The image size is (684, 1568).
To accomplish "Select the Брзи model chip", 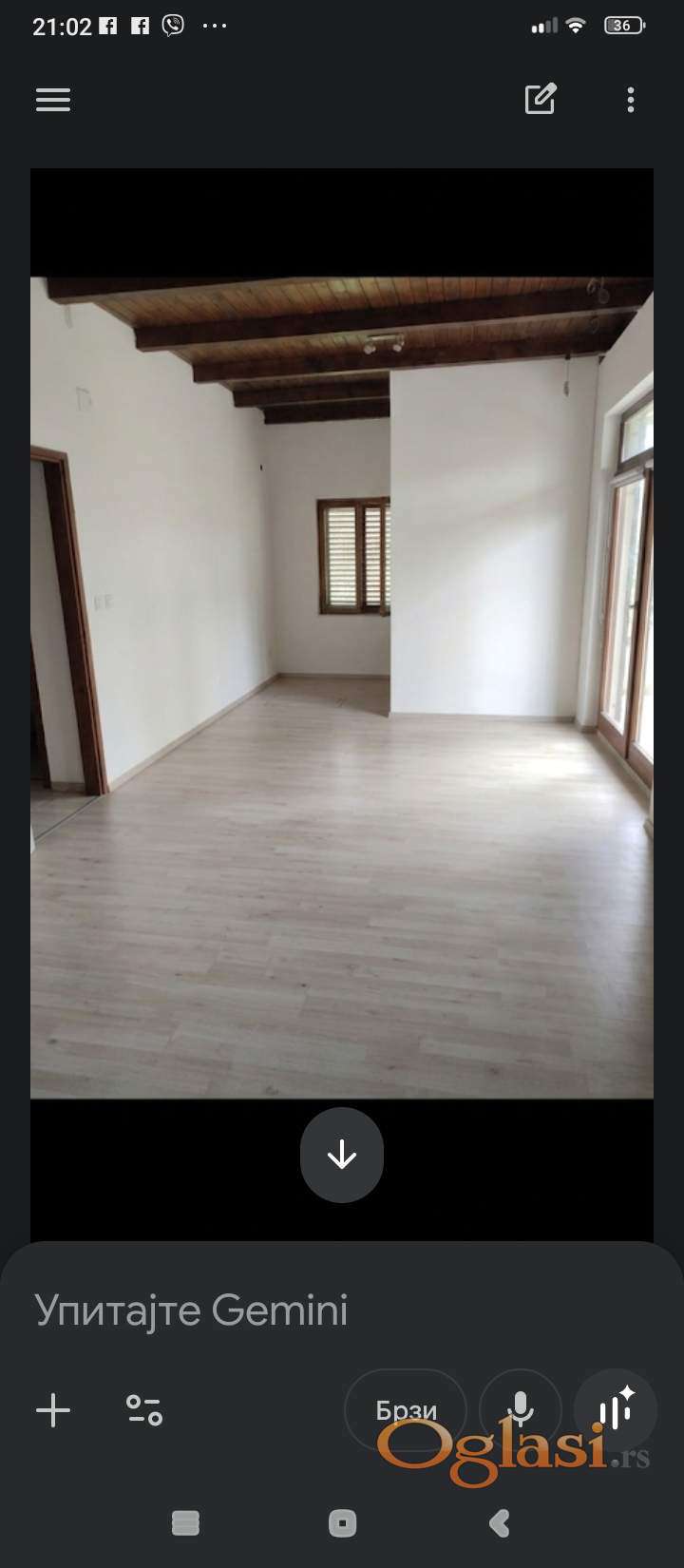I will 406,1410.
